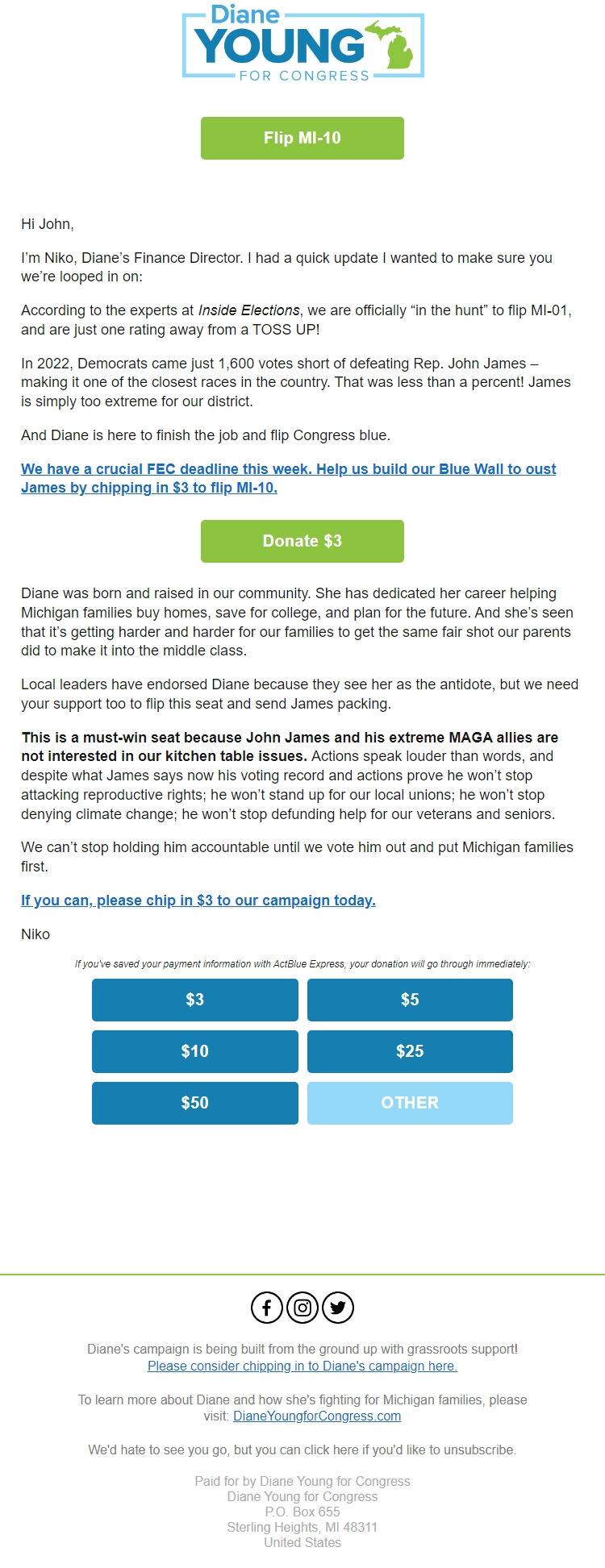Image resolution: width=605 pixels, height=1568 pixels.
Task: Click the 'chip in $3 to our campaign today' link
Action: click(x=198, y=900)
